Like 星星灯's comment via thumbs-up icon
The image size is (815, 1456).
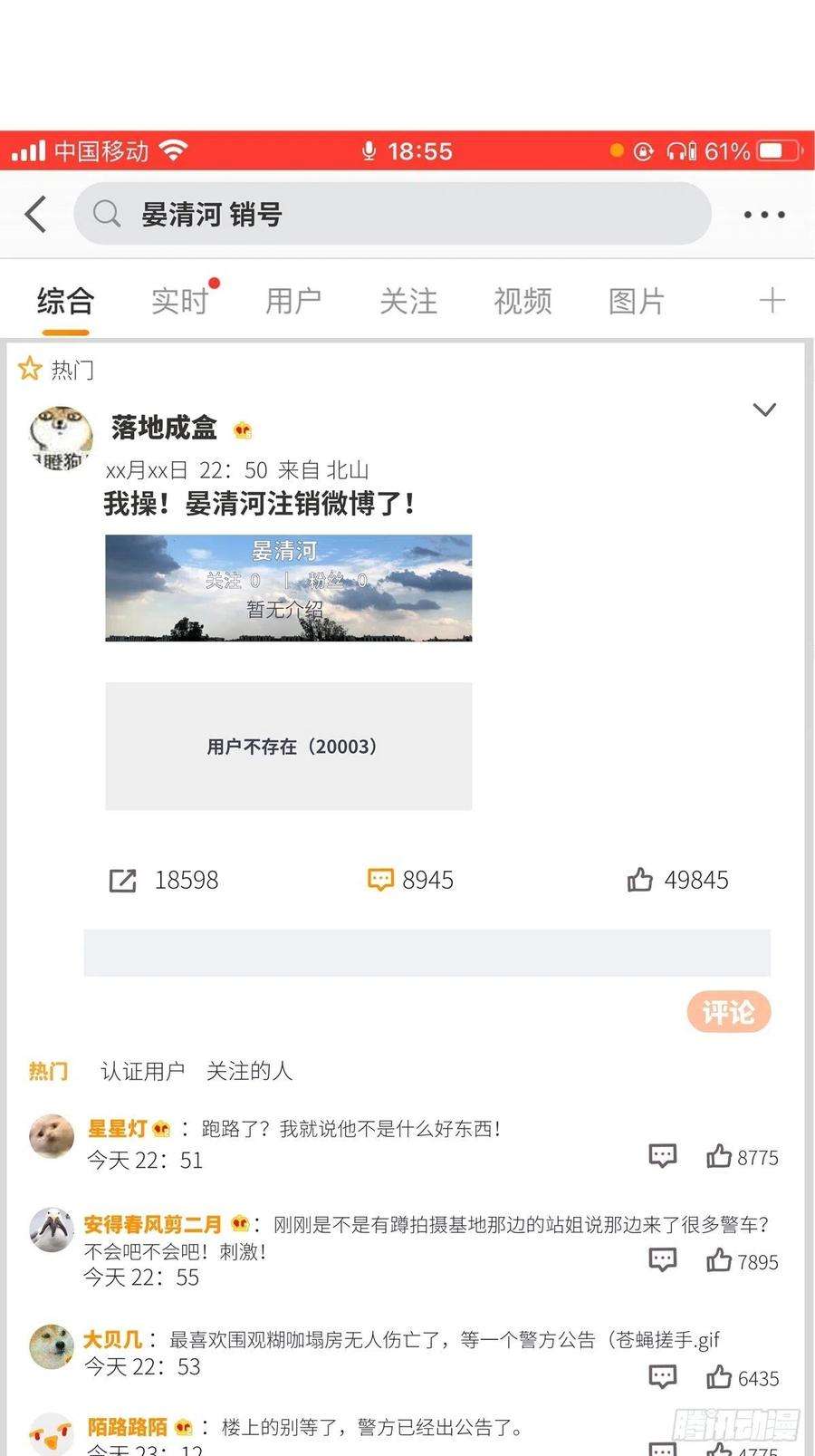(x=720, y=1156)
